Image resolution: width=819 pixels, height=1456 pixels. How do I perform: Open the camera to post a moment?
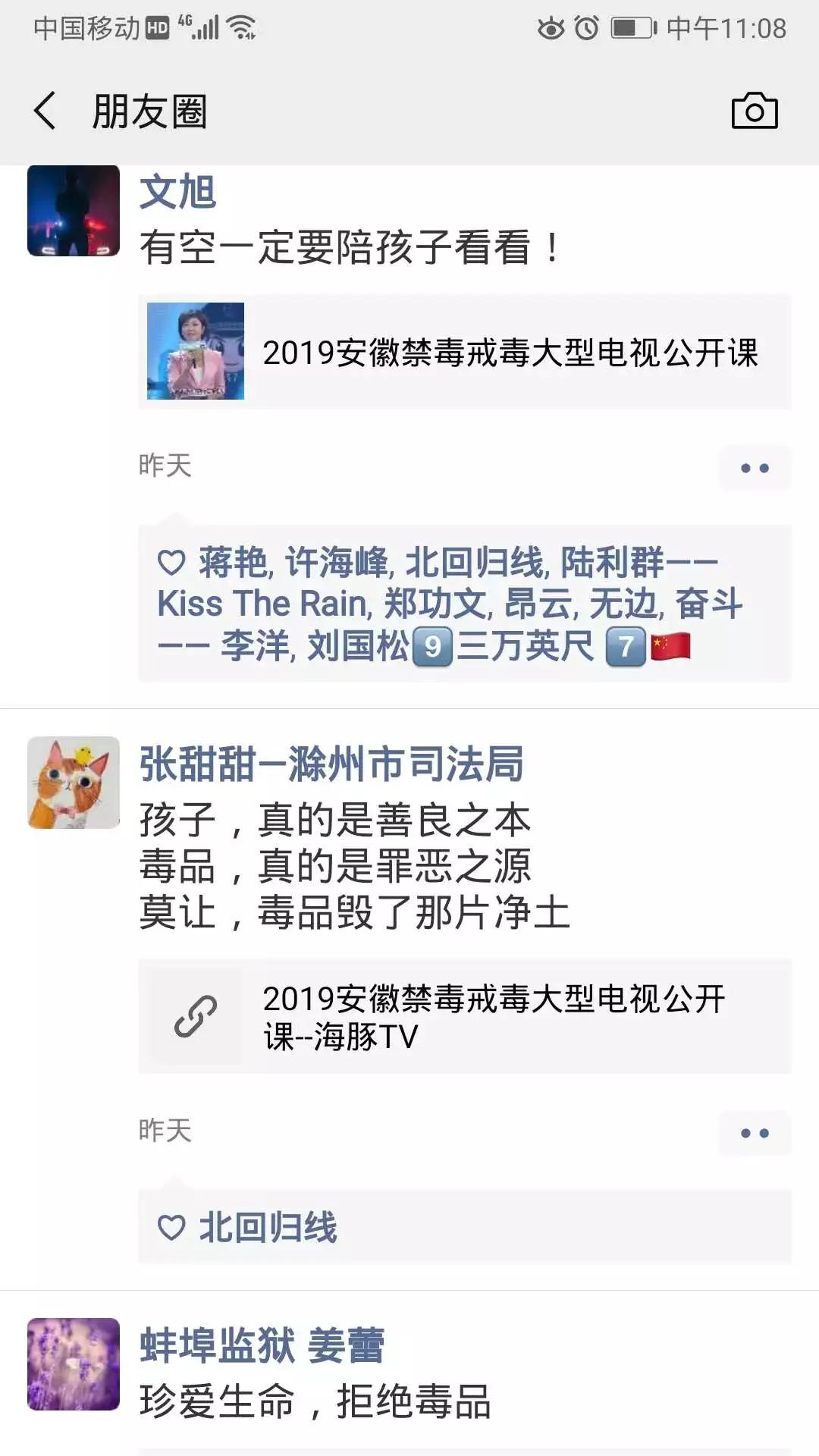(x=754, y=111)
